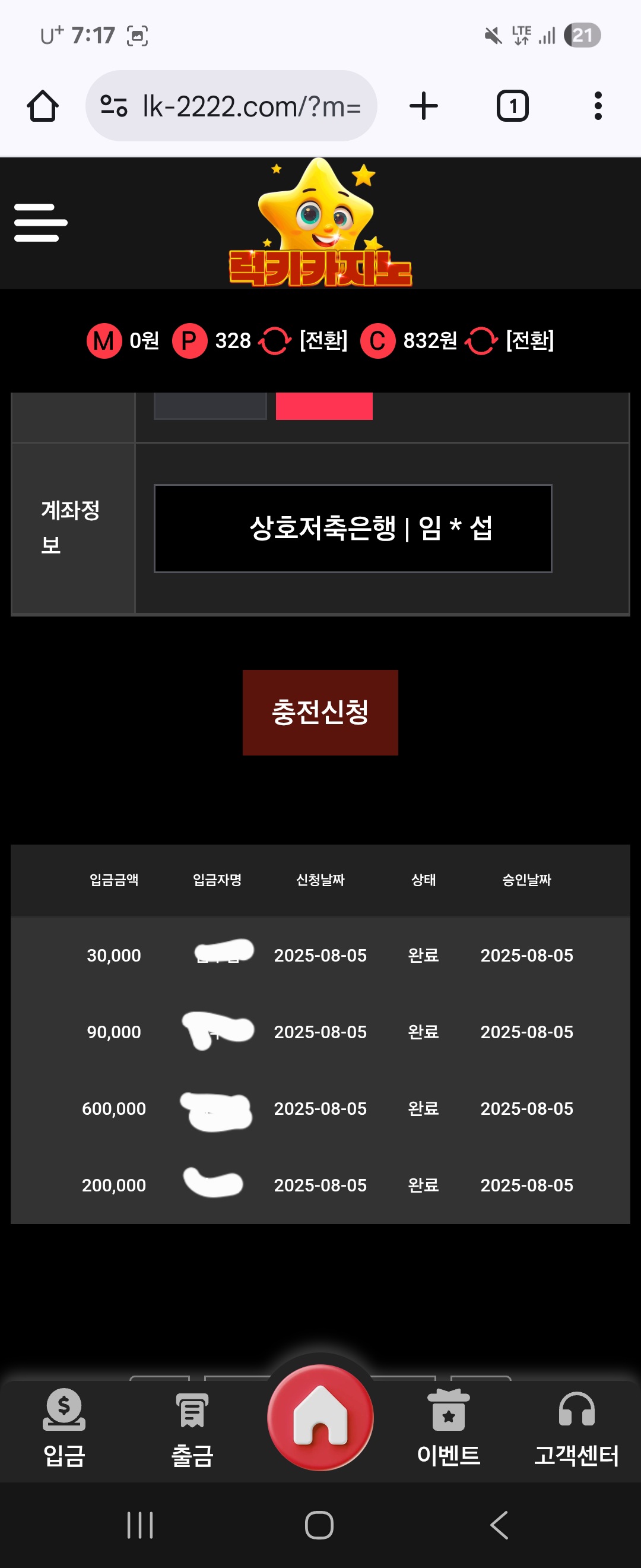
Task: Open a new browser tab
Action: coord(424,106)
